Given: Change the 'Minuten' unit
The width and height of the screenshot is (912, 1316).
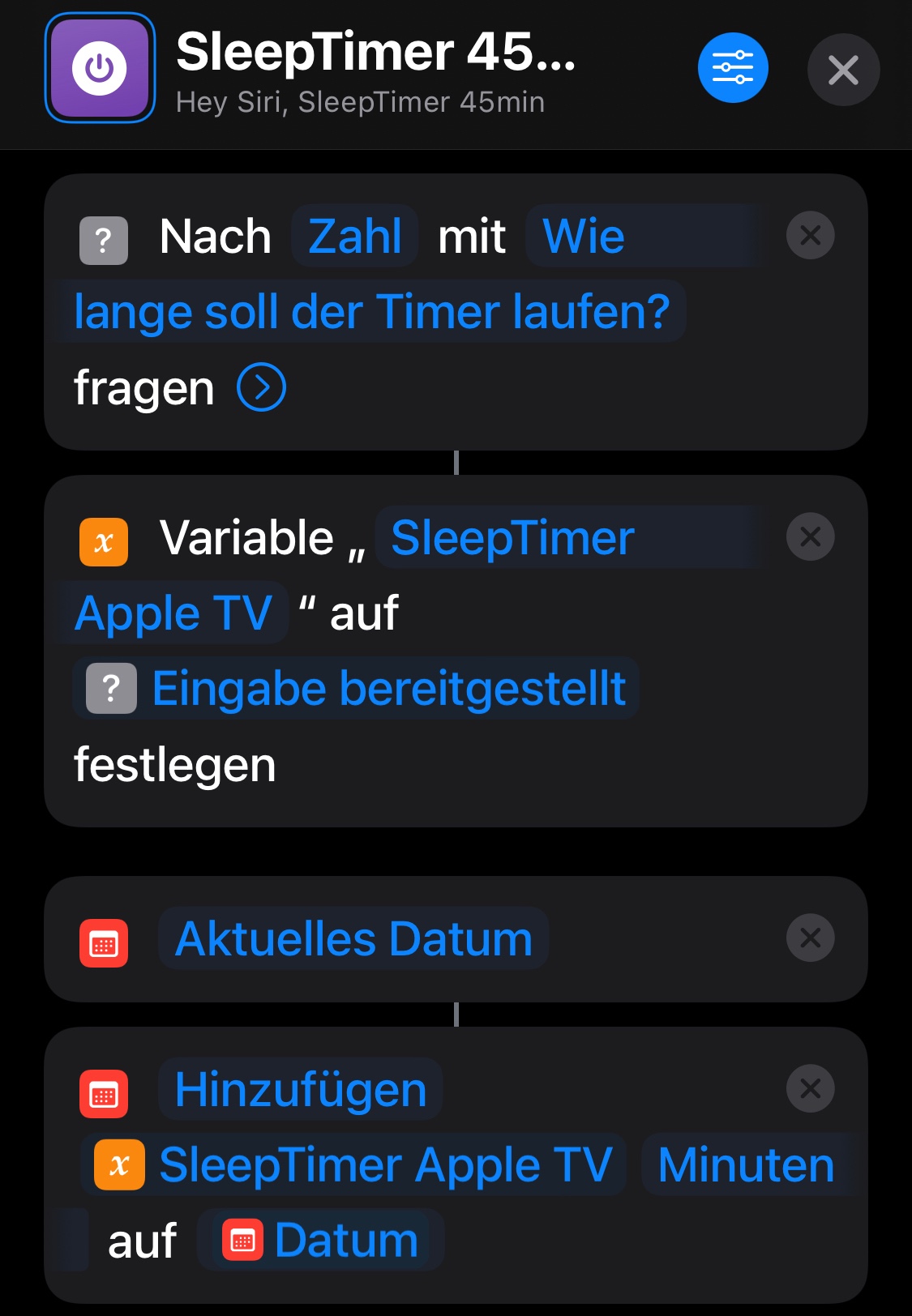Looking at the screenshot, I should pyautogui.click(x=745, y=1165).
